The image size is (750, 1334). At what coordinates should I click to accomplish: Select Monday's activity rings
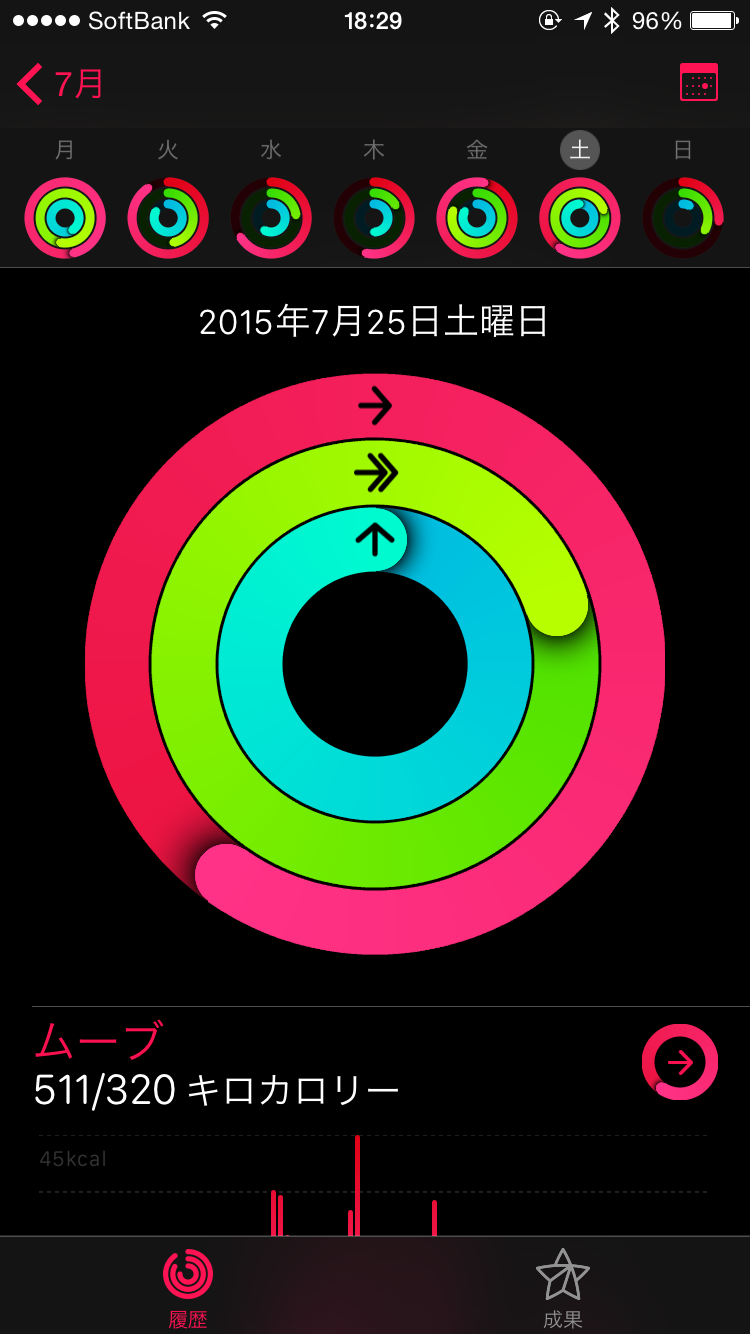coord(65,218)
